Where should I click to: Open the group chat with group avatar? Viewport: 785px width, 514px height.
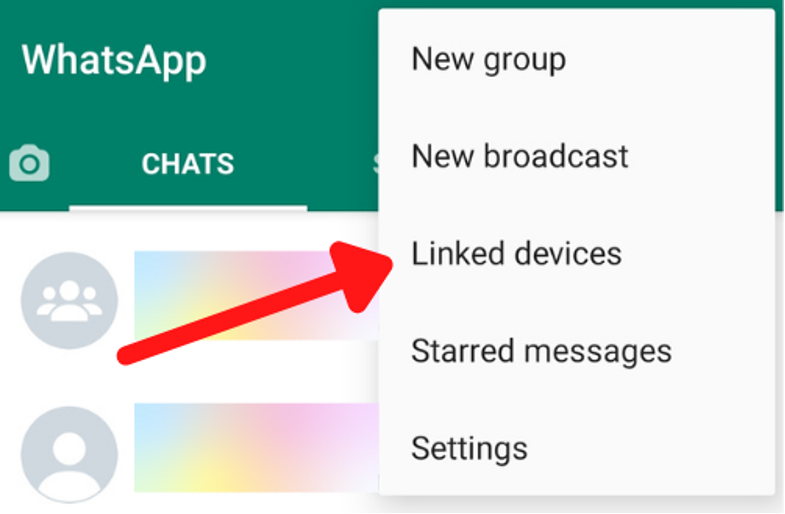coord(200,300)
